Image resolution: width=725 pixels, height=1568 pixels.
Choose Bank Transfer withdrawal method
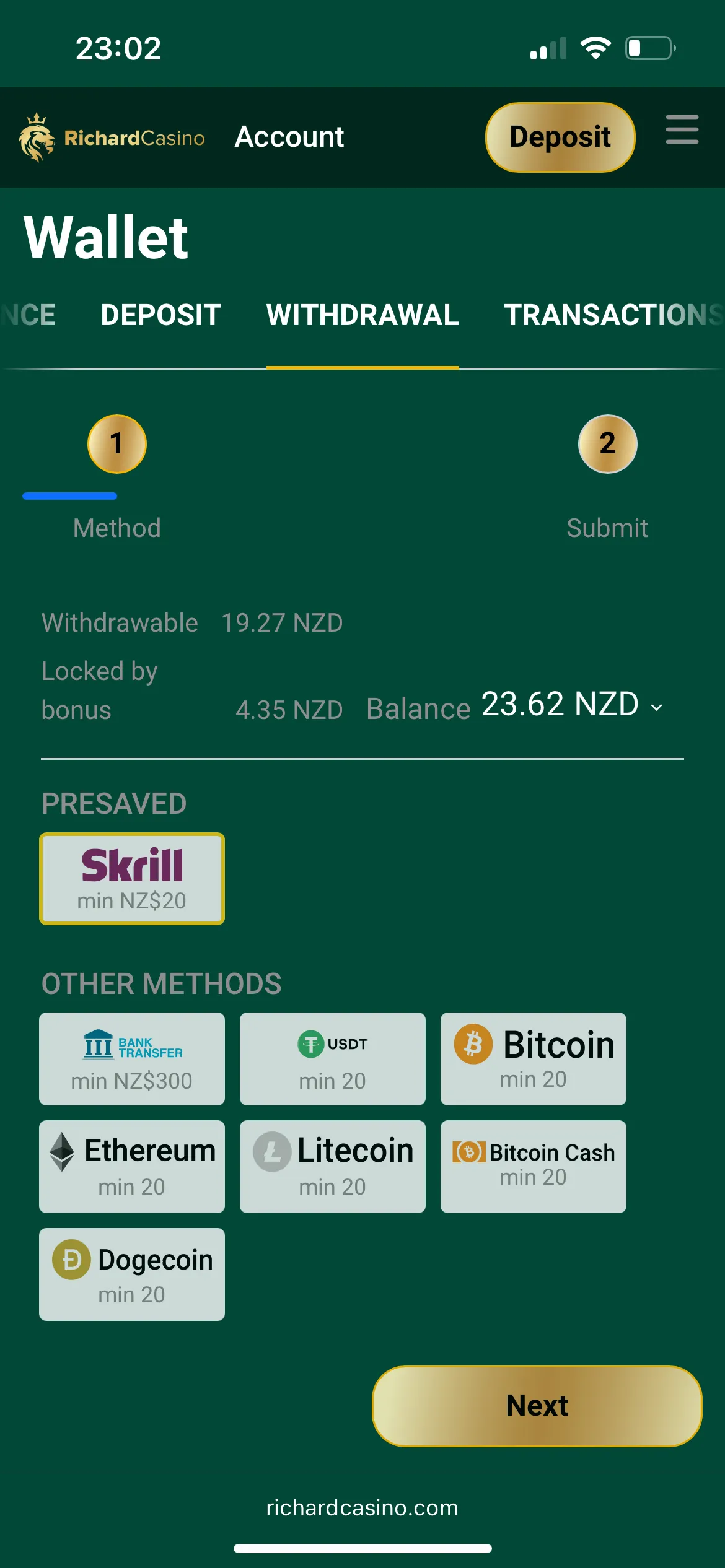click(x=132, y=1058)
